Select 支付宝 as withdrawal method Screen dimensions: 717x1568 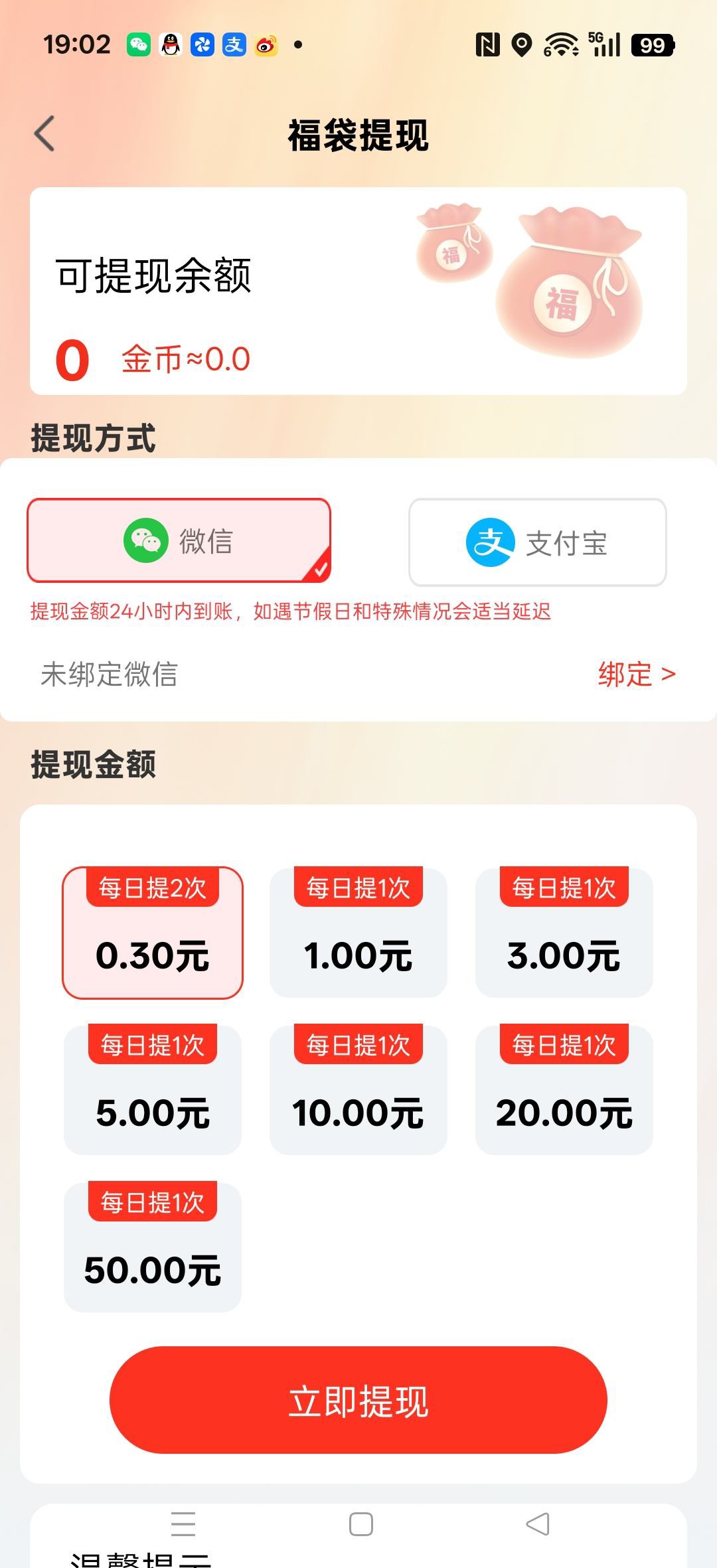click(538, 542)
